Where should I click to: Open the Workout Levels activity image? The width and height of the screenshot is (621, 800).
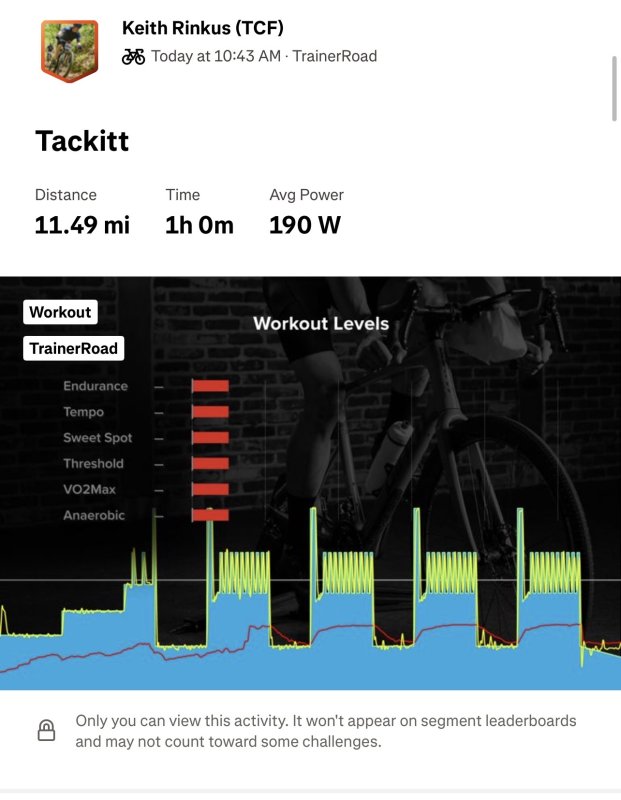point(310,482)
